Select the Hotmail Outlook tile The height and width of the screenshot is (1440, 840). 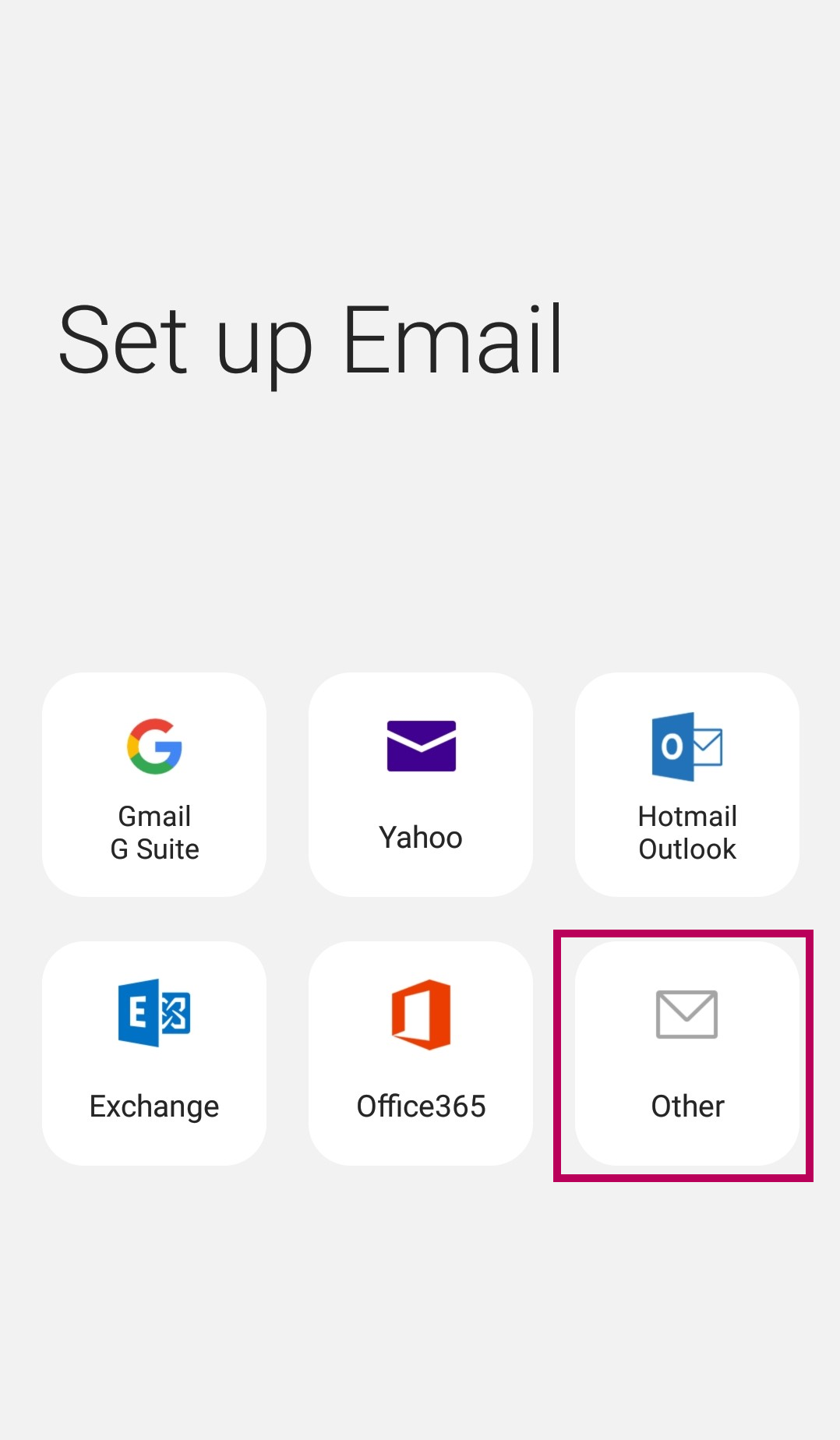coord(686,784)
